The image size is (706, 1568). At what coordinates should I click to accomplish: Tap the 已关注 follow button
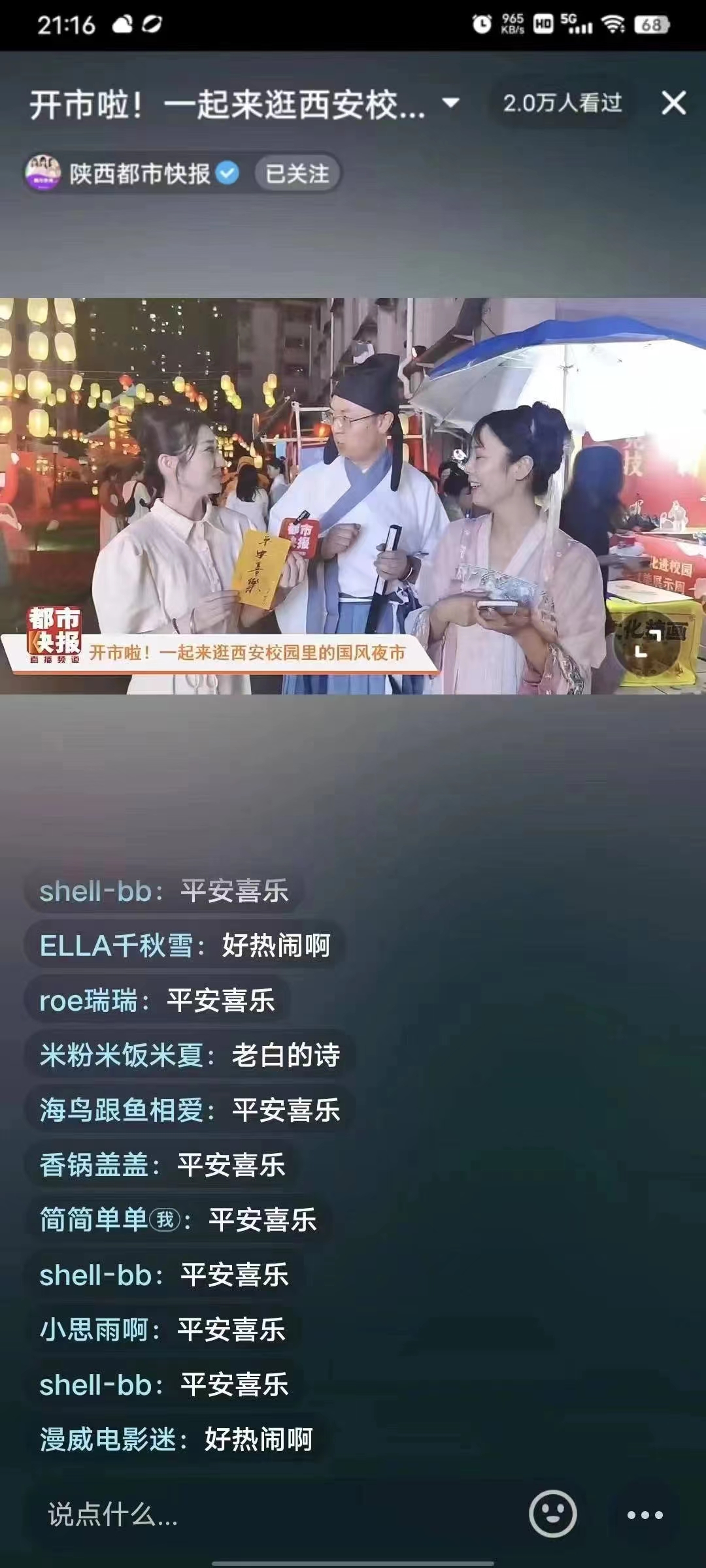[297, 174]
